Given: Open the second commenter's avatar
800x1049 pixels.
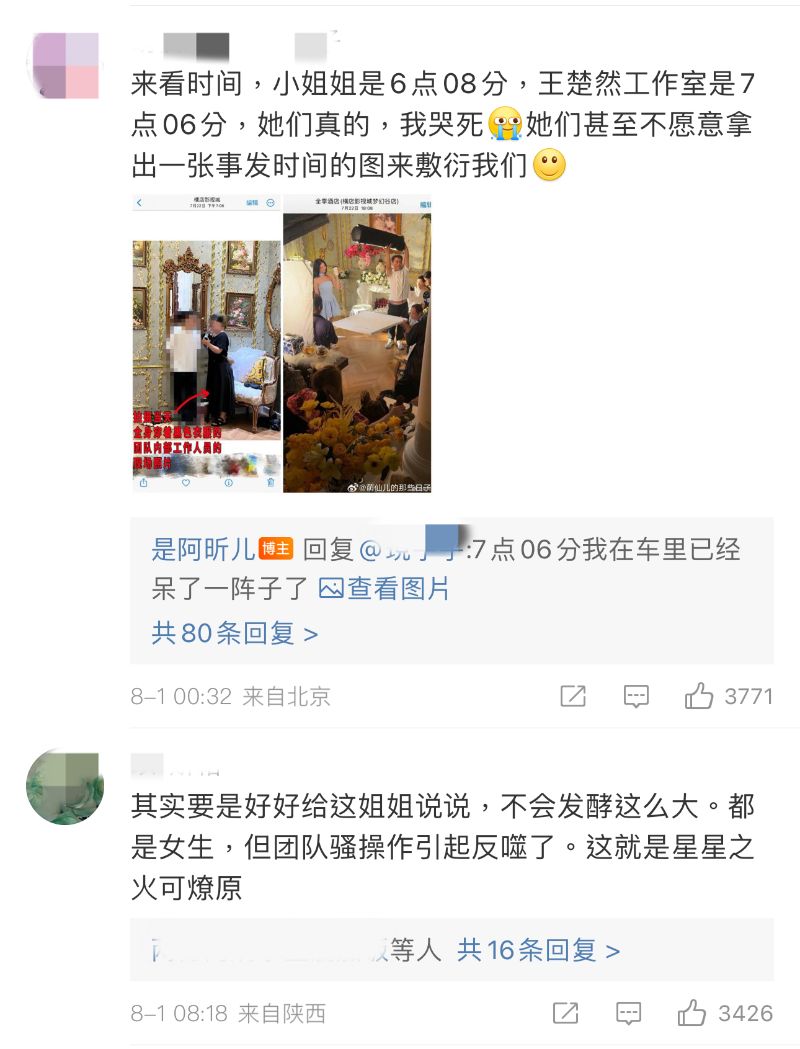Looking at the screenshot, I should click(x=66, y=785).
